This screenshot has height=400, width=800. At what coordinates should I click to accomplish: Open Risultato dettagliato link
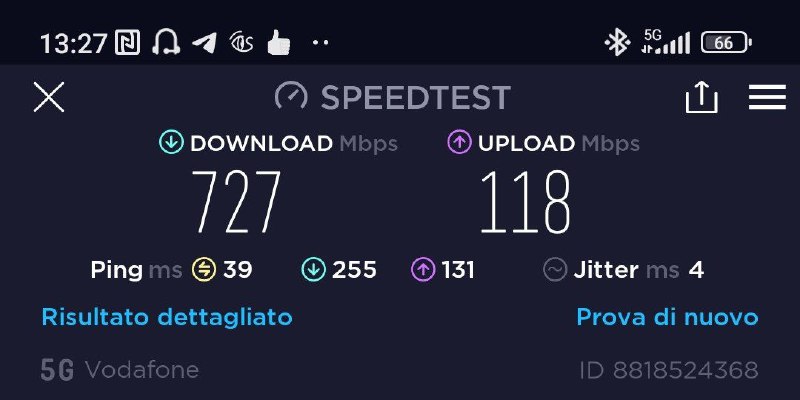tap(167, 318)
